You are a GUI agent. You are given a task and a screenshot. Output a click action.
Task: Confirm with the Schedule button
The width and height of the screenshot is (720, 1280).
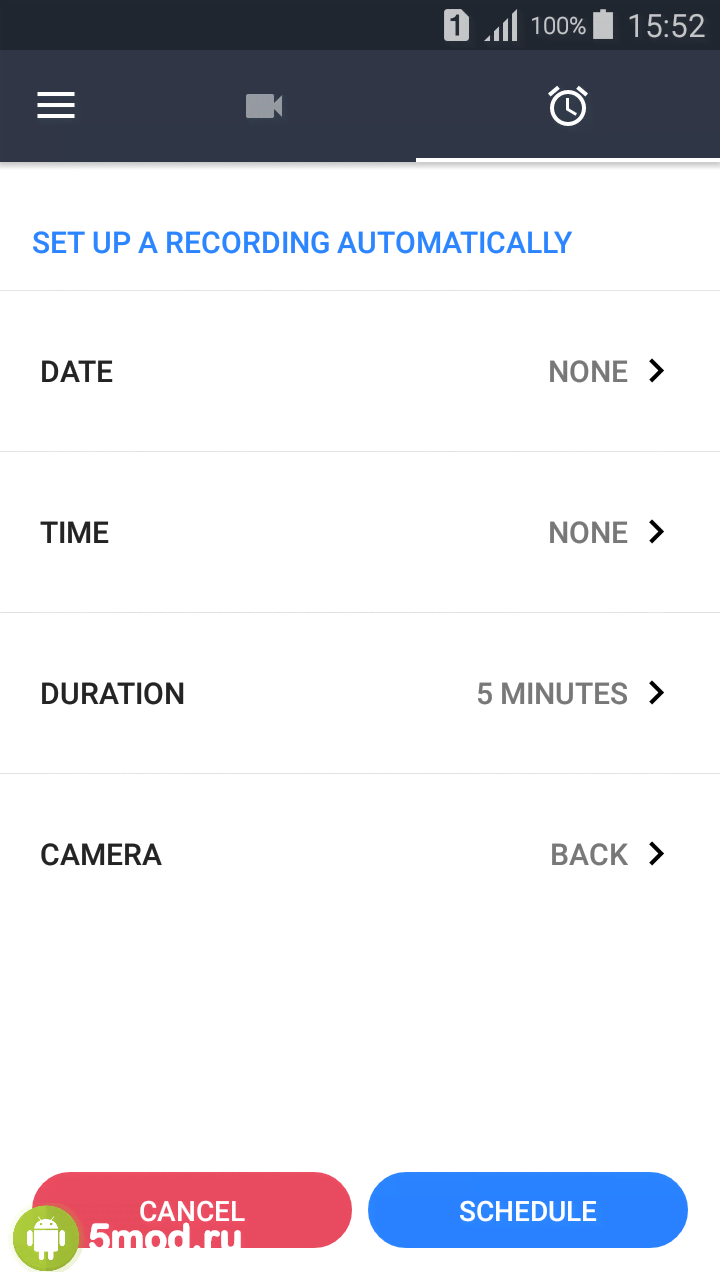point(527,1210)
